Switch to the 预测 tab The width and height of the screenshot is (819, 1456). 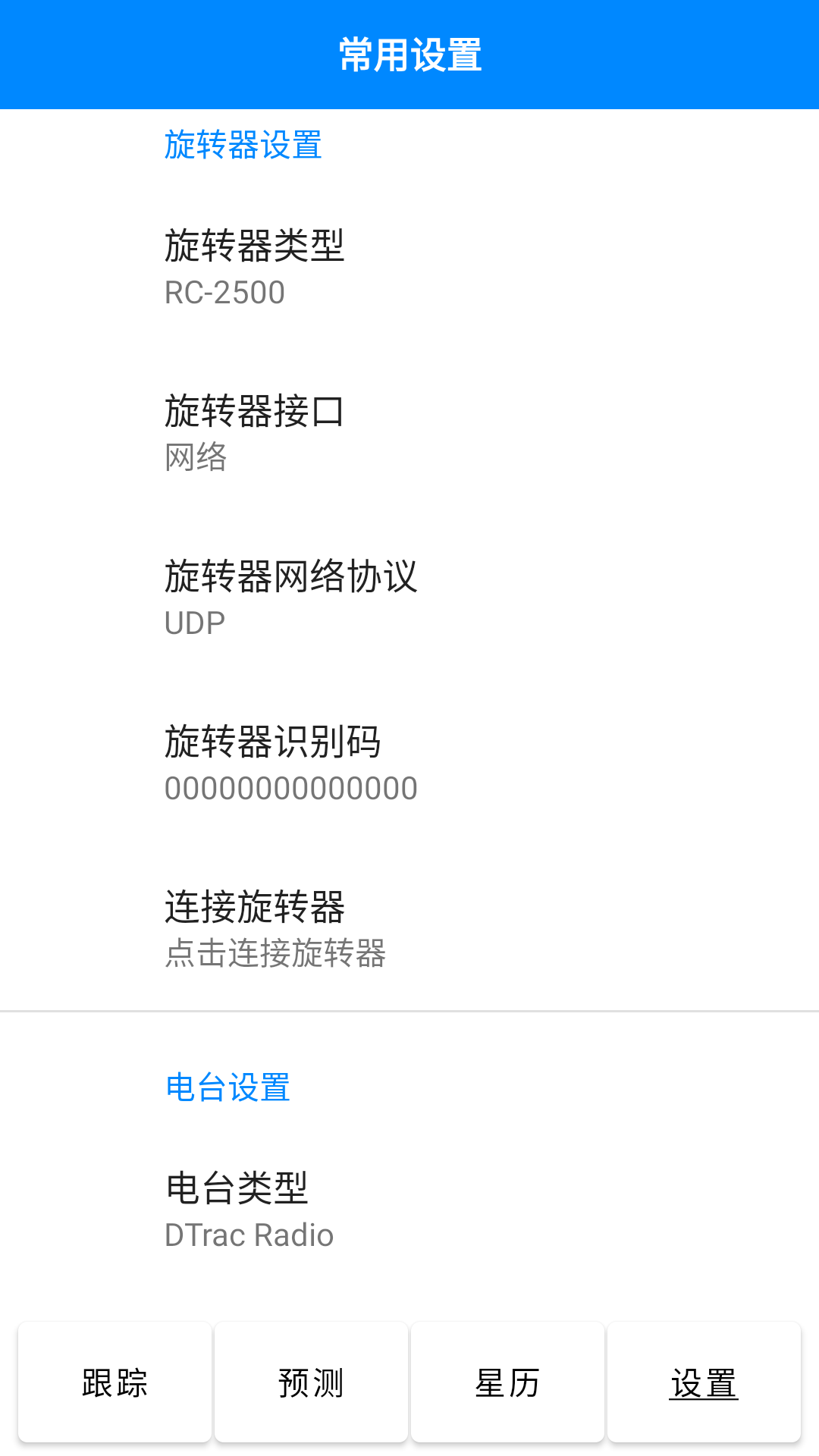click(x=311, y=1382)
